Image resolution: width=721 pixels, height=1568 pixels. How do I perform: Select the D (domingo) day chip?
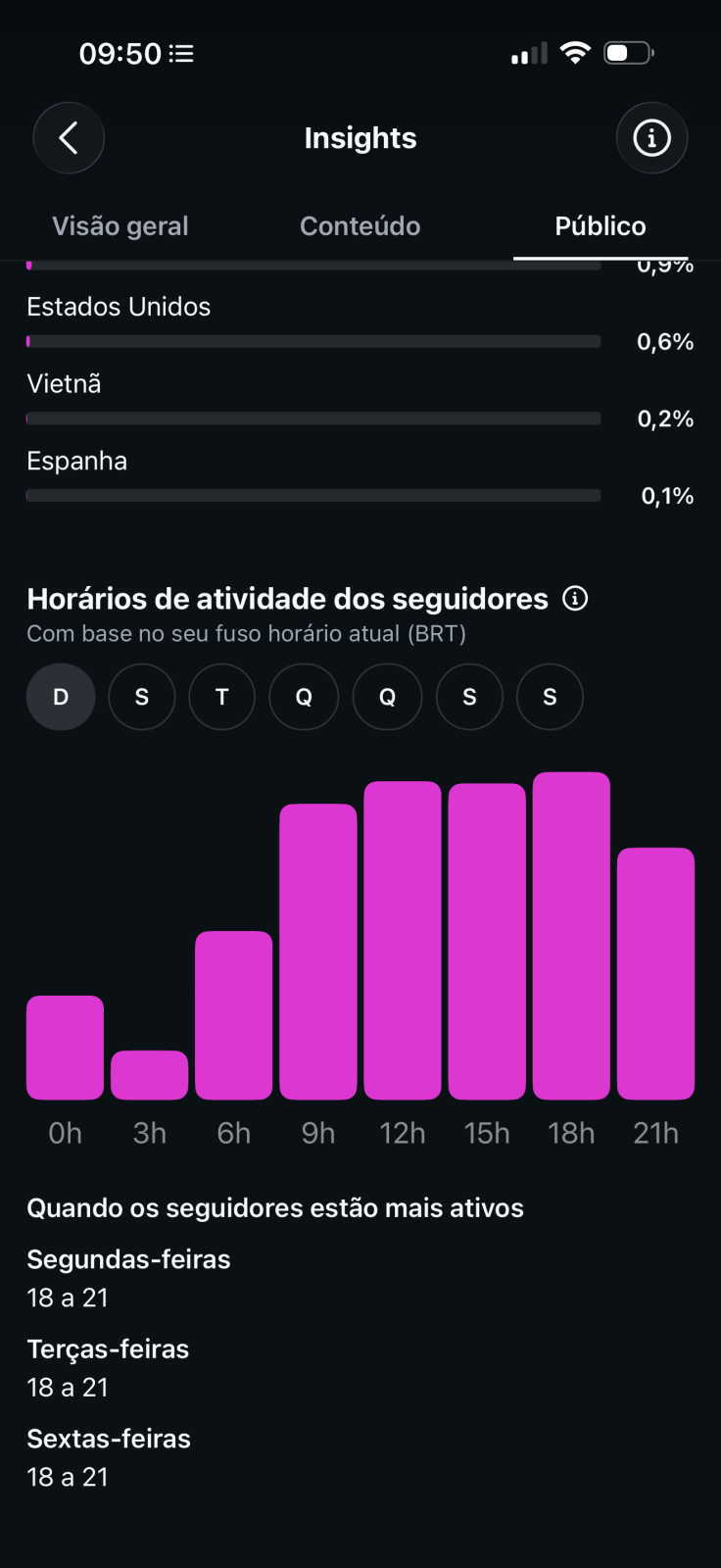tap(61, 697)
